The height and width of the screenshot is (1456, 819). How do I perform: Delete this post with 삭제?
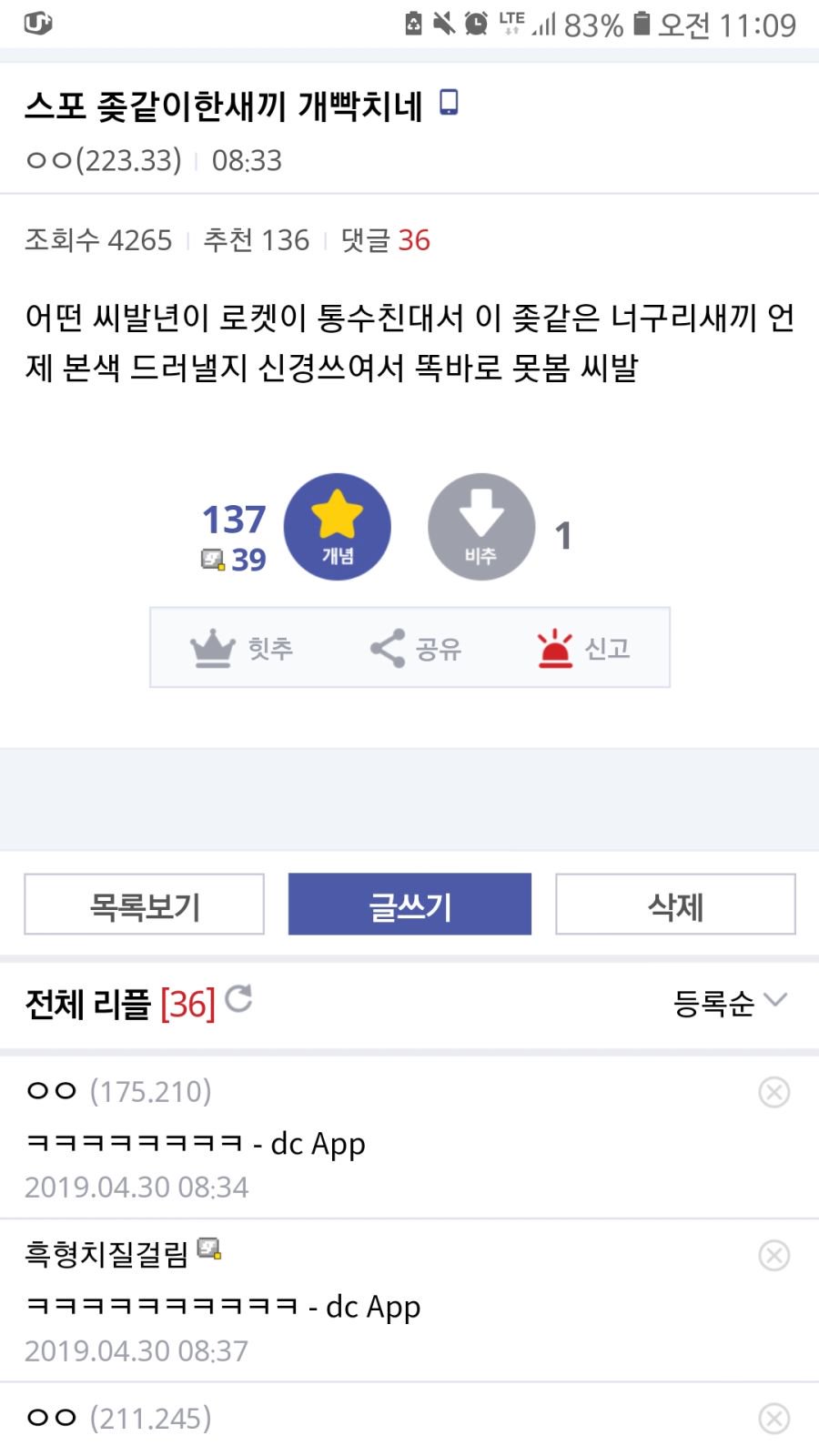(x=675, y=905)
